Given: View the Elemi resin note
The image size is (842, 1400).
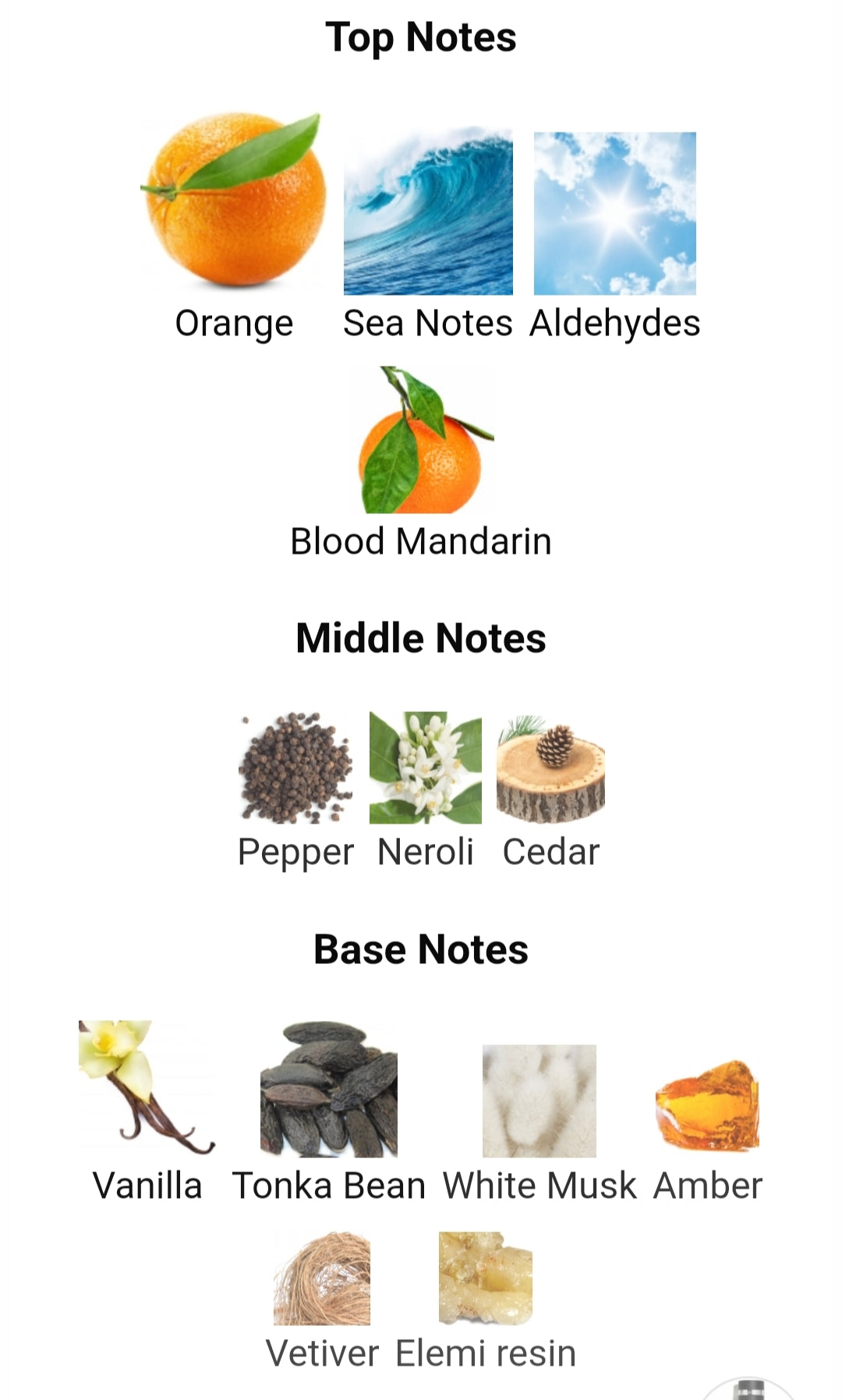Looking at the screenshot, I should [x=486, y=1279].
